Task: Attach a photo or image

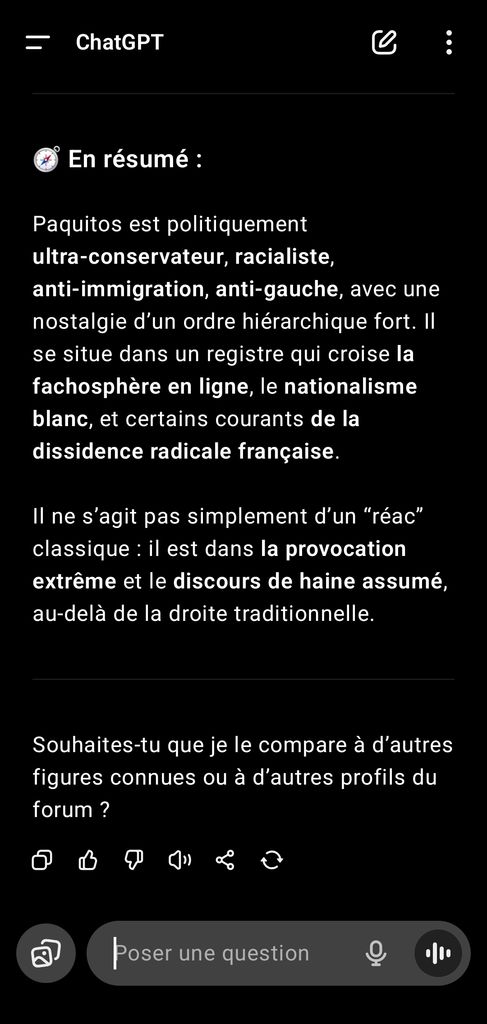Action: (x=46, y=953)
